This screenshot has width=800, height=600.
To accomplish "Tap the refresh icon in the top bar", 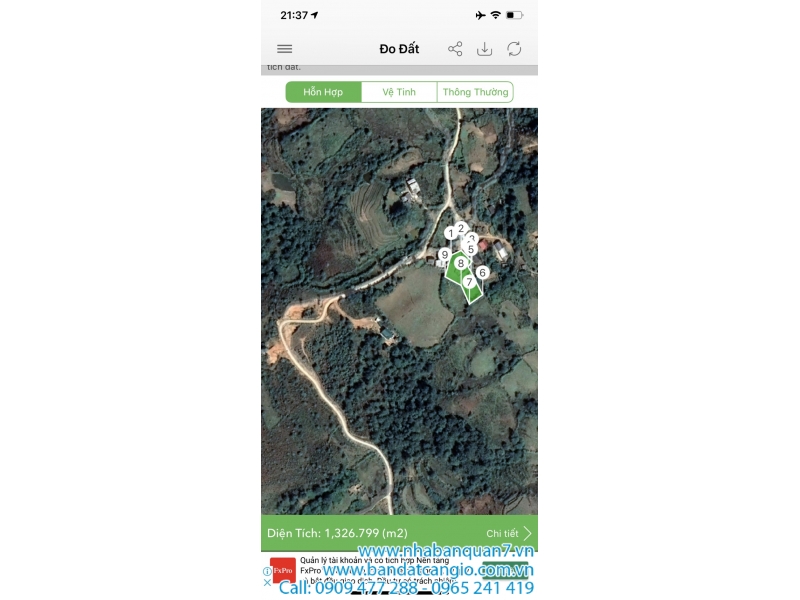I will coord(514,49).
